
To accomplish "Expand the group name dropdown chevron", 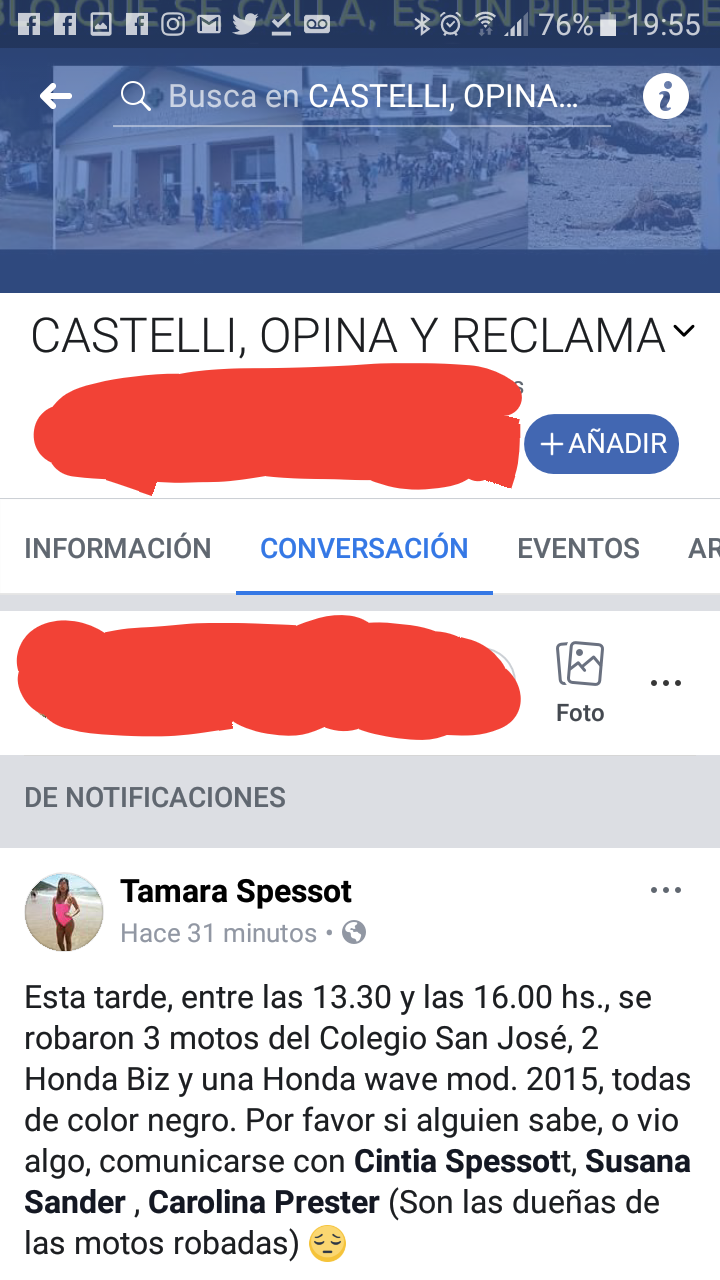I will click(684, 332).
